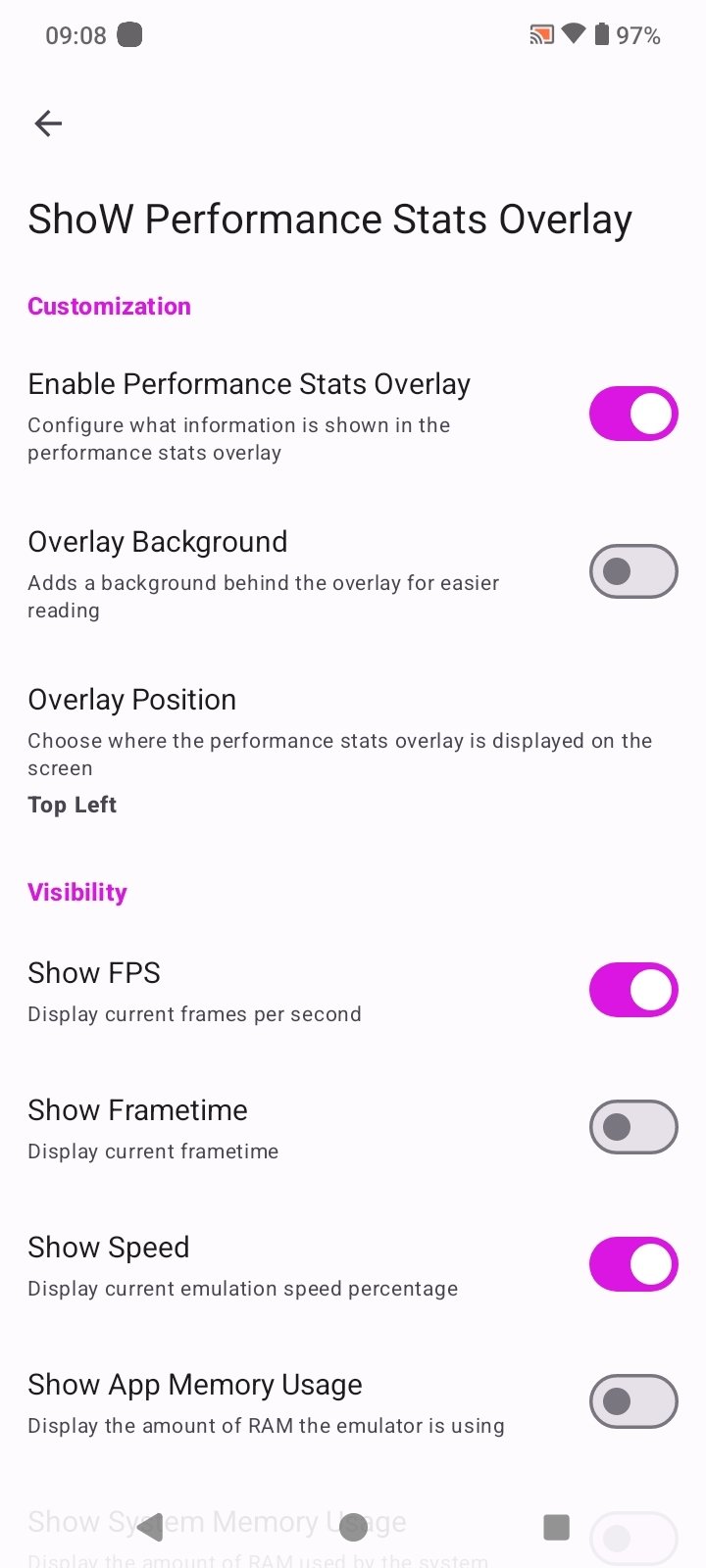
Task: Enable Show Frametime
Action: 632,1127
